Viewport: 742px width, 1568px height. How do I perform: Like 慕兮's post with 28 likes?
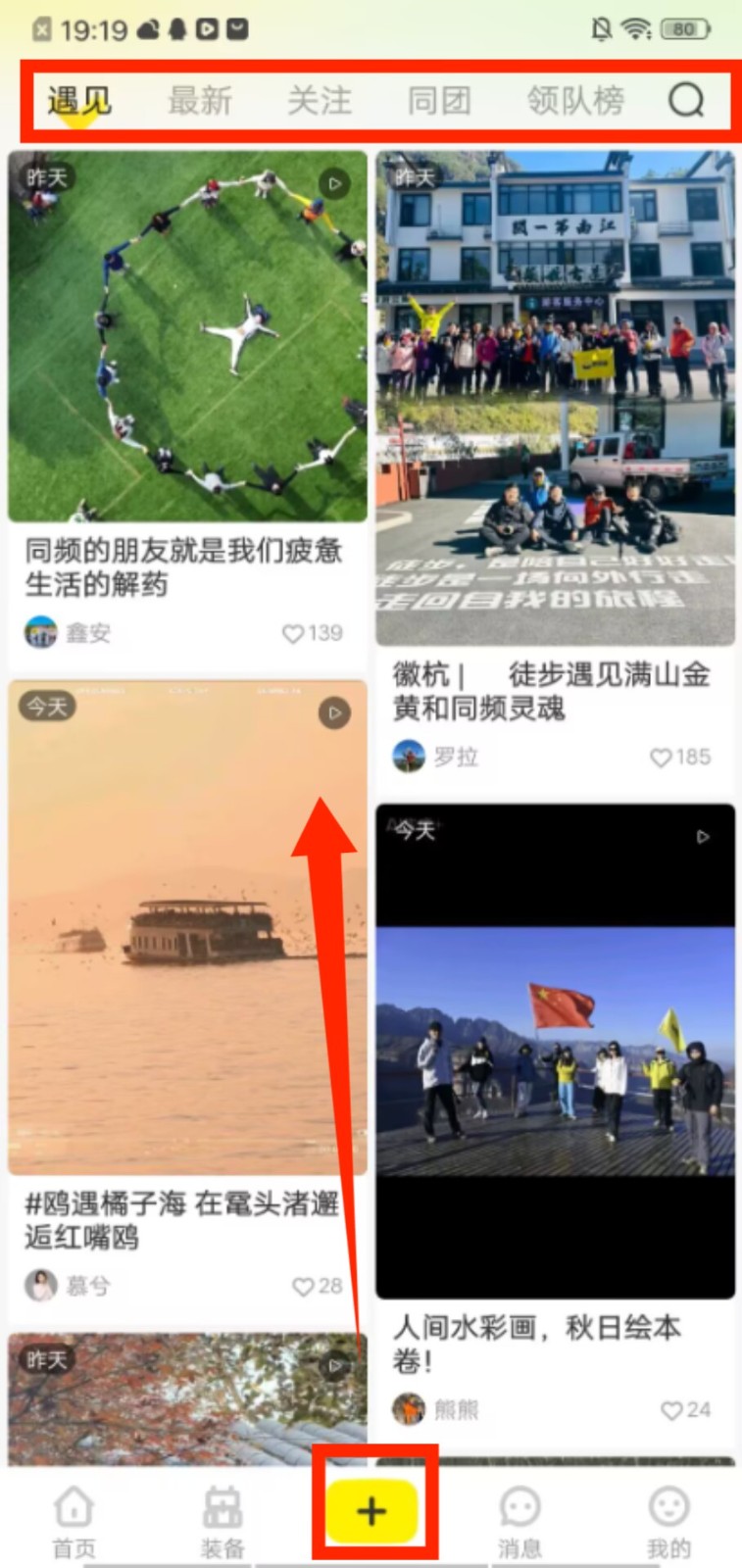[303, 1287]
